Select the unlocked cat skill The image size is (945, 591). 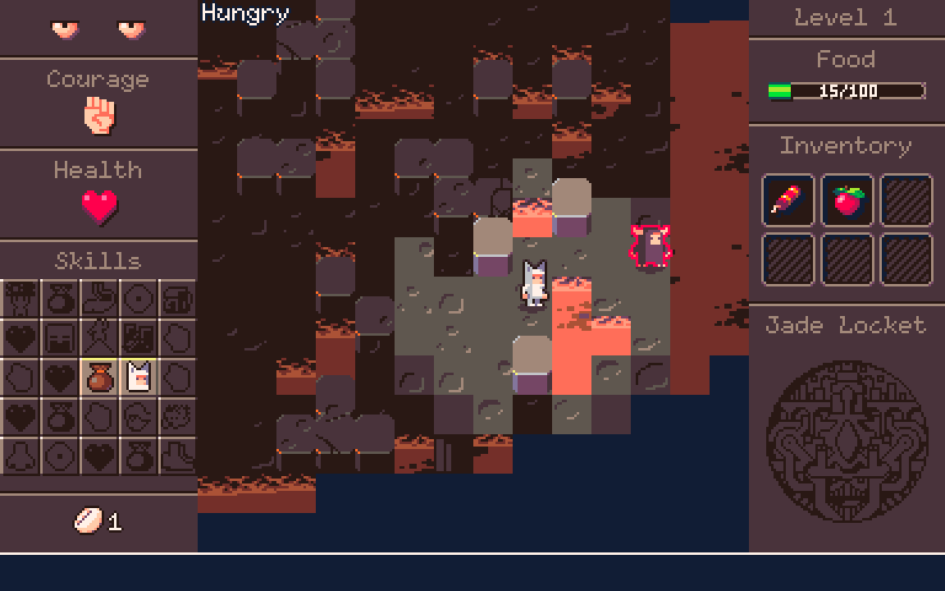pos(138,377)
